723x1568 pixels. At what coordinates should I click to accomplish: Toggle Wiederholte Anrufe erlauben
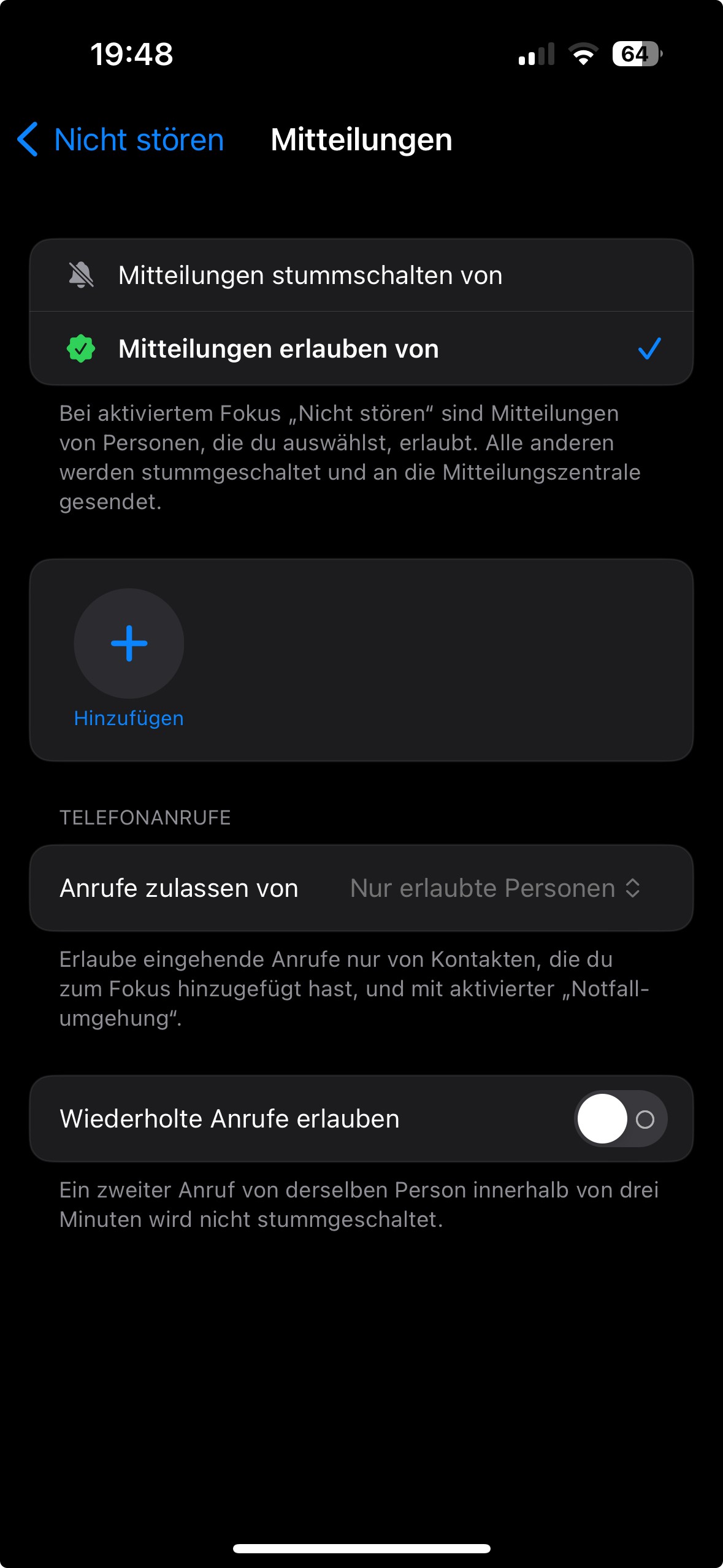point(620,1120)
